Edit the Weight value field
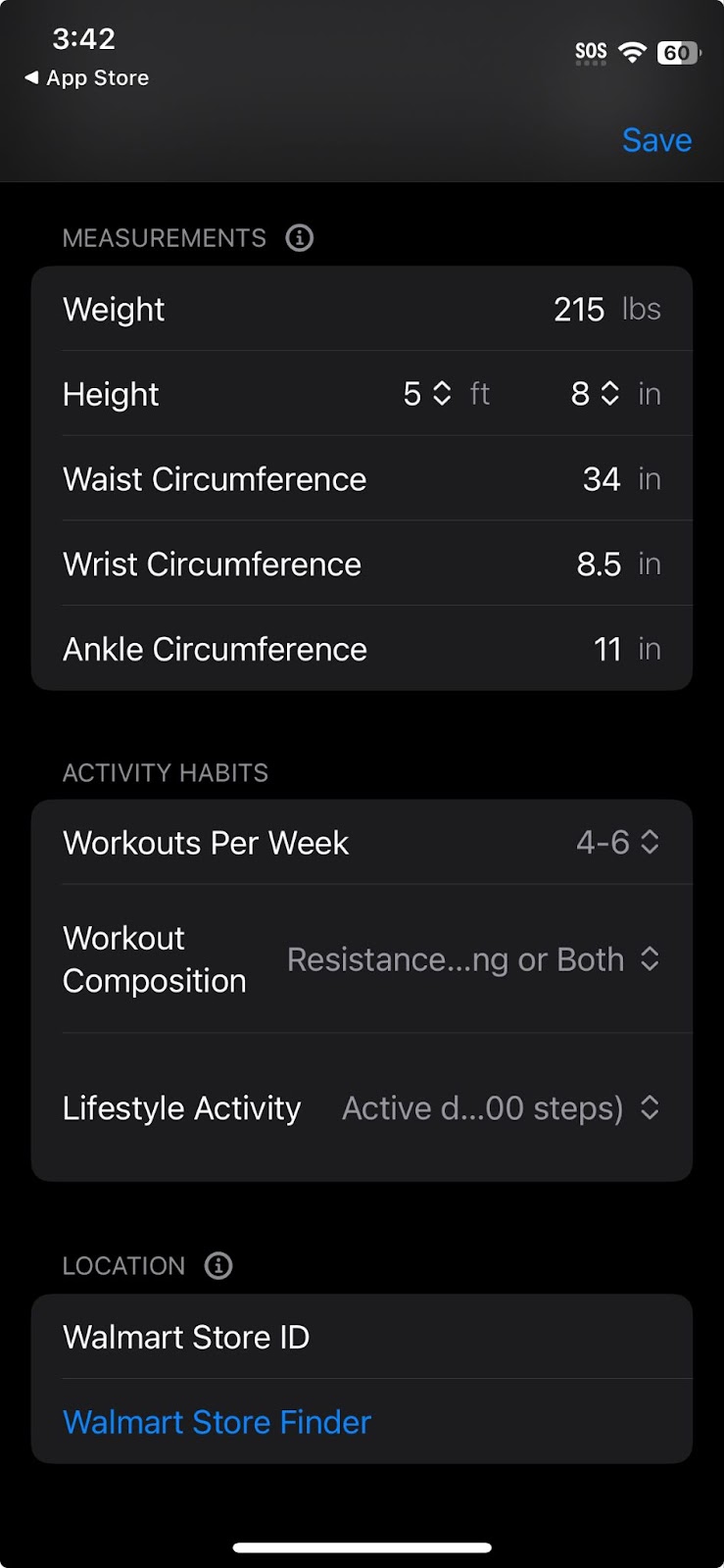 (x=579, y=310)
